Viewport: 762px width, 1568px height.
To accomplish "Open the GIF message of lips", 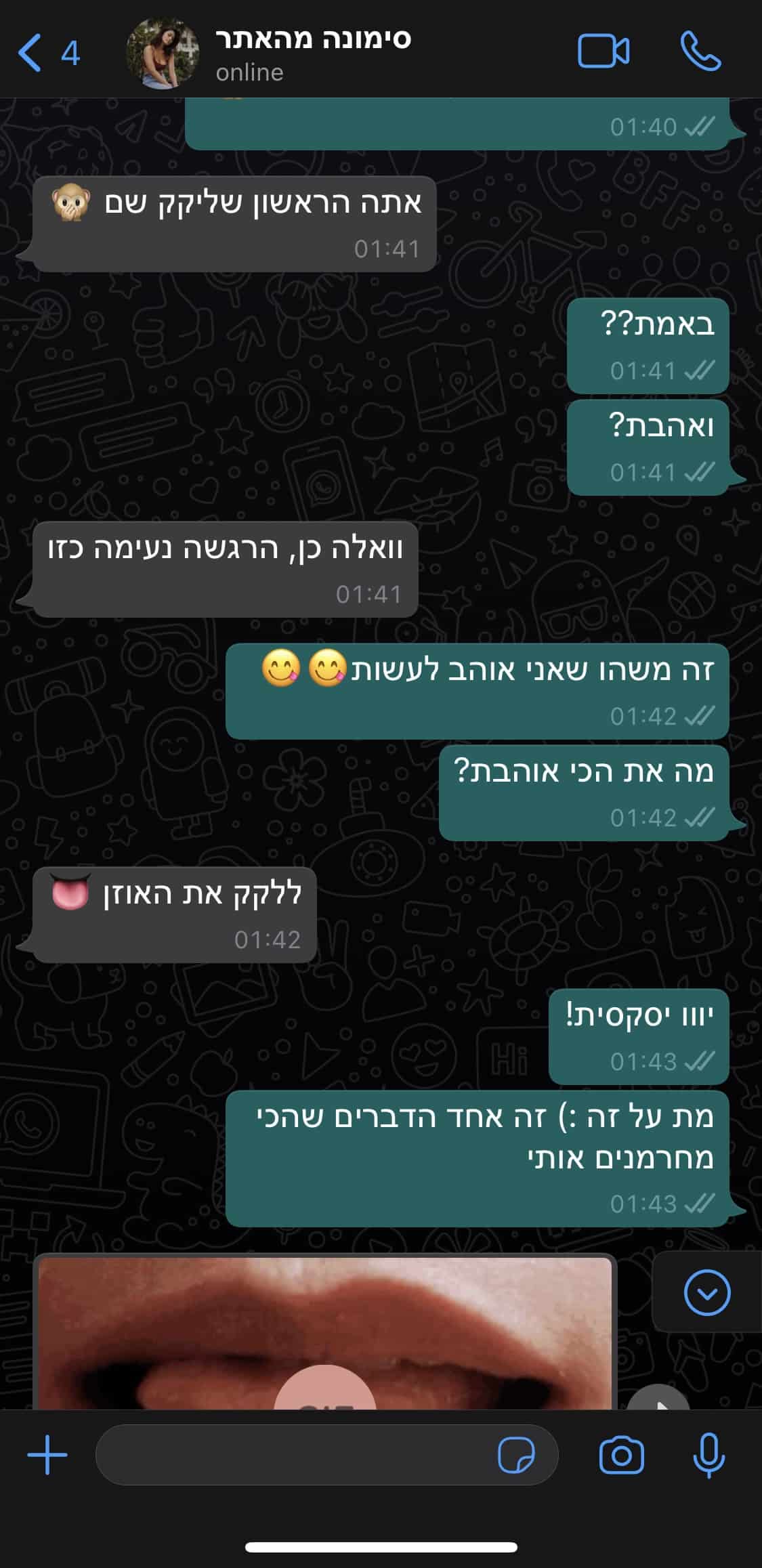I will click(325, 1332).
